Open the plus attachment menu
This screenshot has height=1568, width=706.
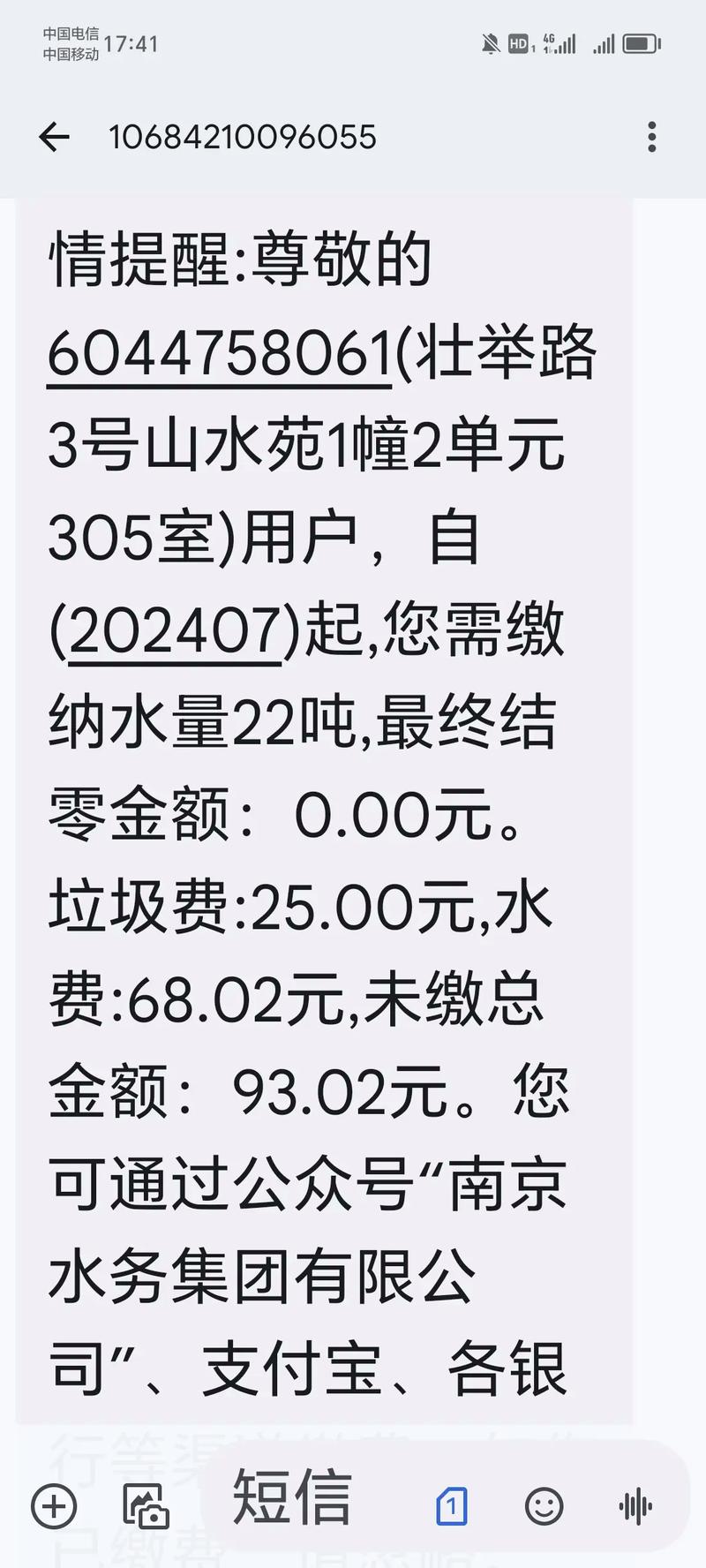pyautogui.click(x=55, y=1506)
